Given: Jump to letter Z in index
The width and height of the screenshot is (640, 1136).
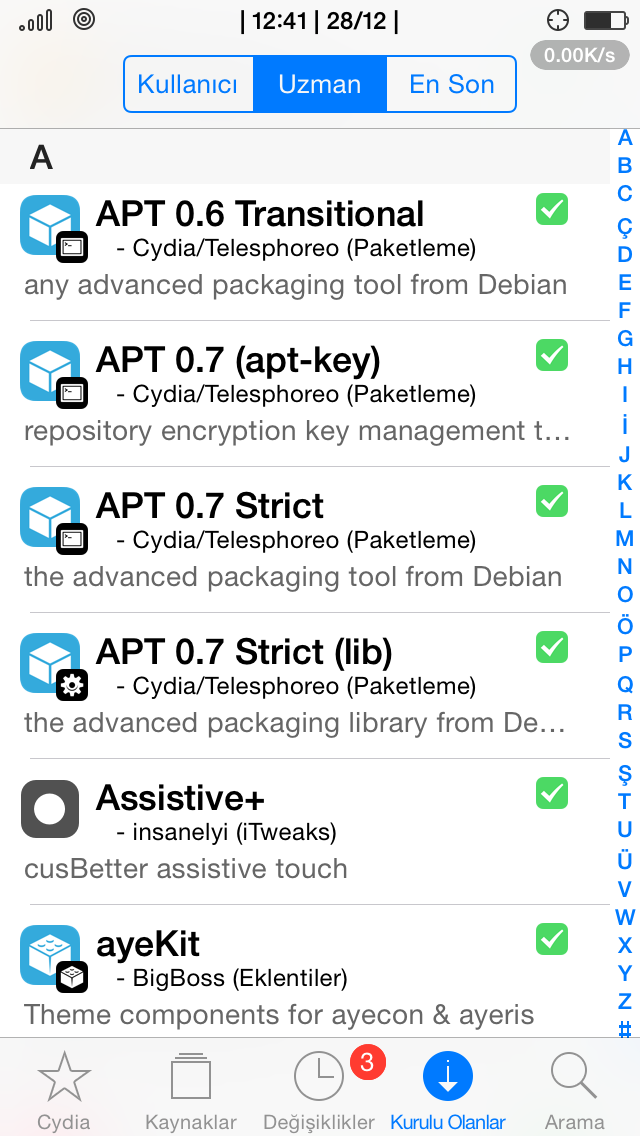Looking at the screenshot, I should 624,1001.
